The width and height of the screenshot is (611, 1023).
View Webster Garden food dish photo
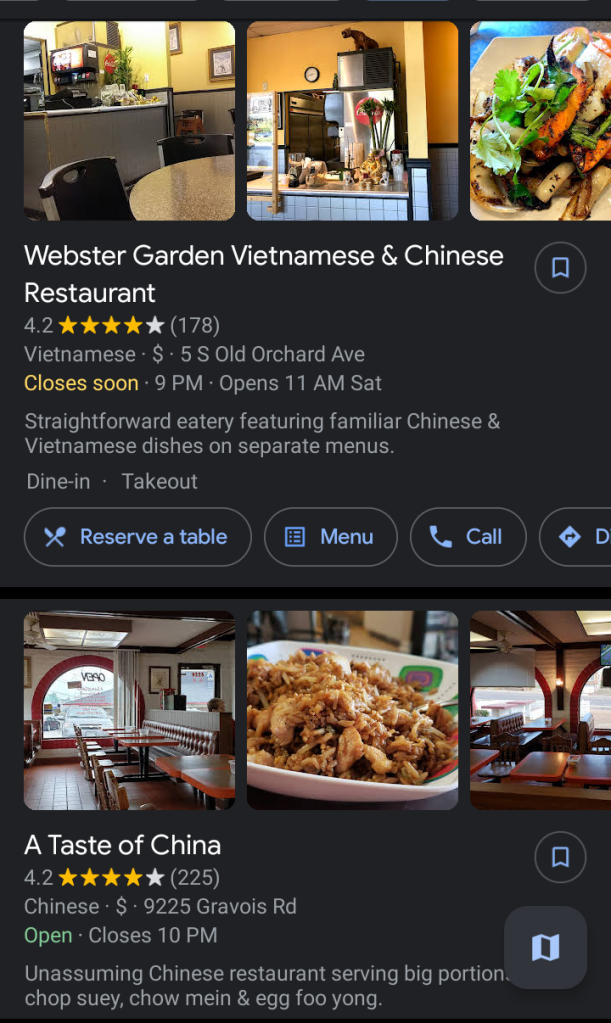click(x=540, y=121)
